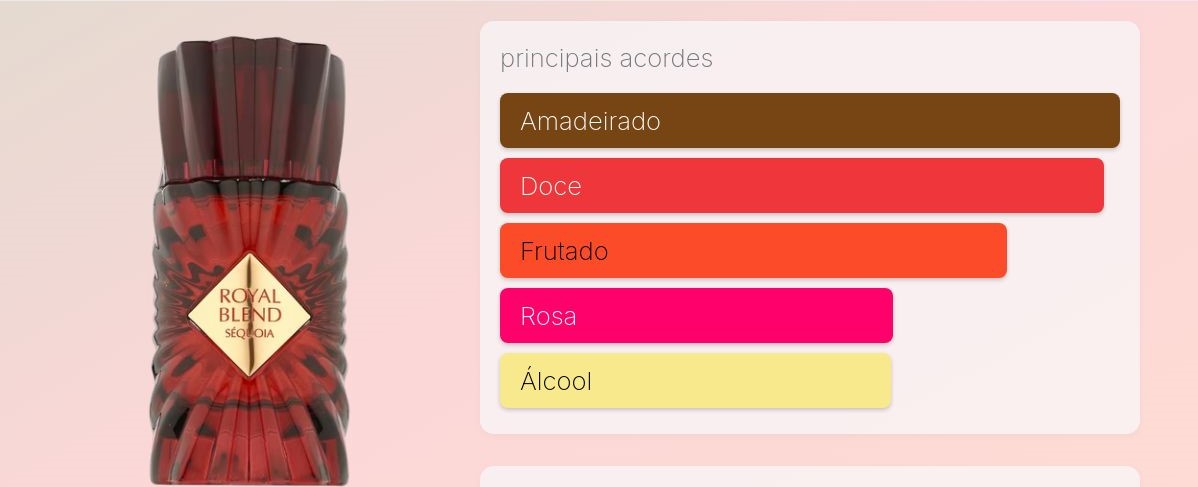Image resolution: width=1198 pixels, height=487 pixels.
Task: Tap the Frutado accord bar
Action: tap(753, 251)
